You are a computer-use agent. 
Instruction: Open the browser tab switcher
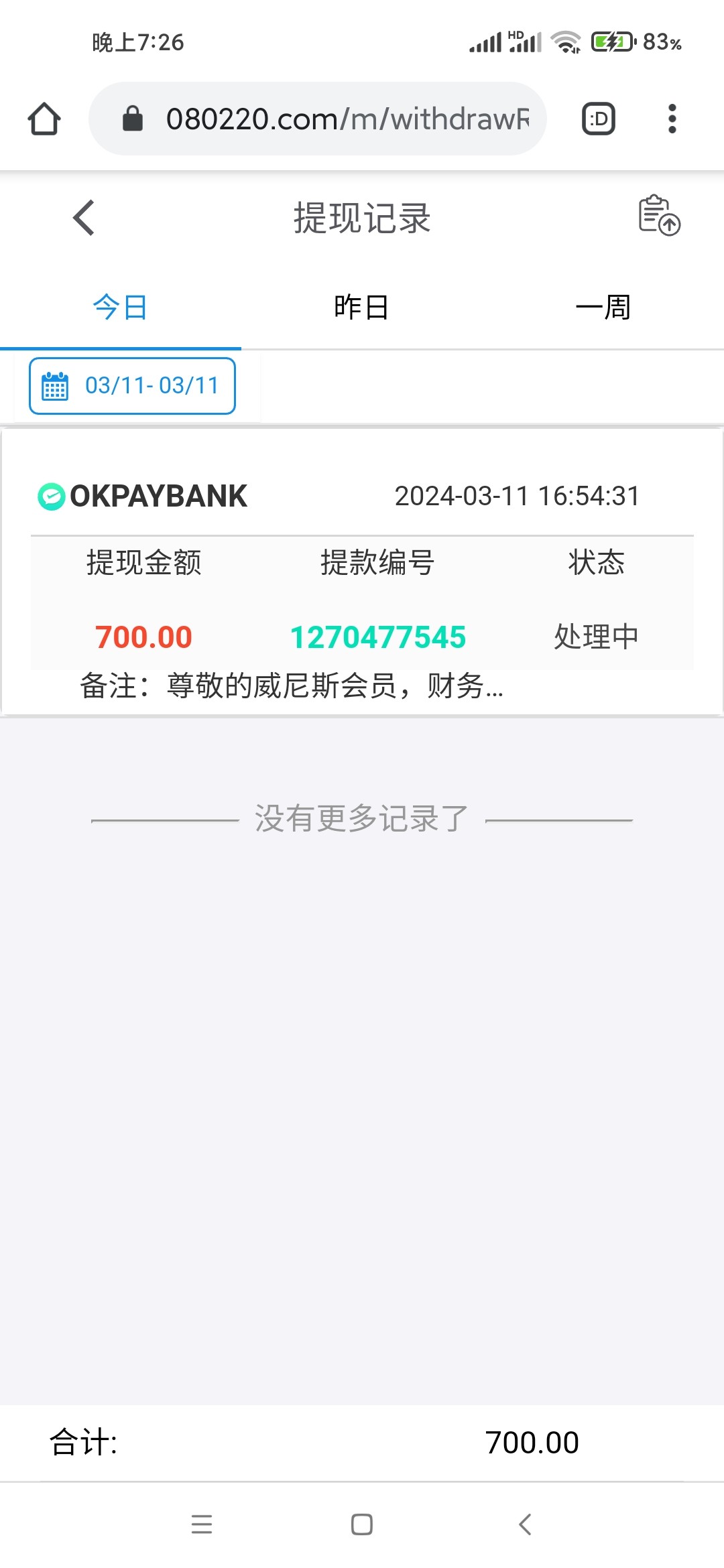[x=597, y=118]
